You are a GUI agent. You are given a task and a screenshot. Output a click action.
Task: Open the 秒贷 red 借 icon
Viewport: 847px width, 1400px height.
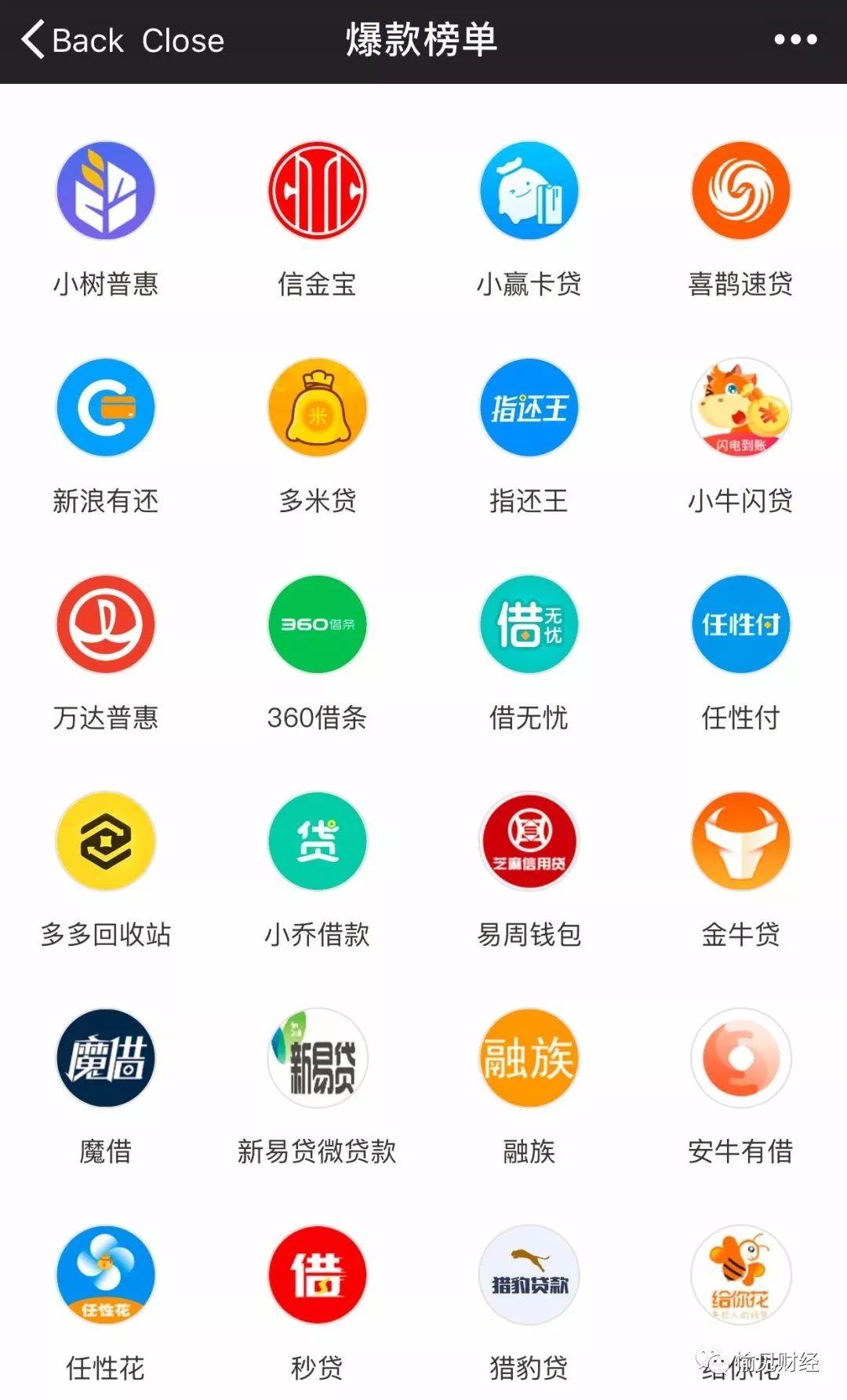pos(318,1275)
